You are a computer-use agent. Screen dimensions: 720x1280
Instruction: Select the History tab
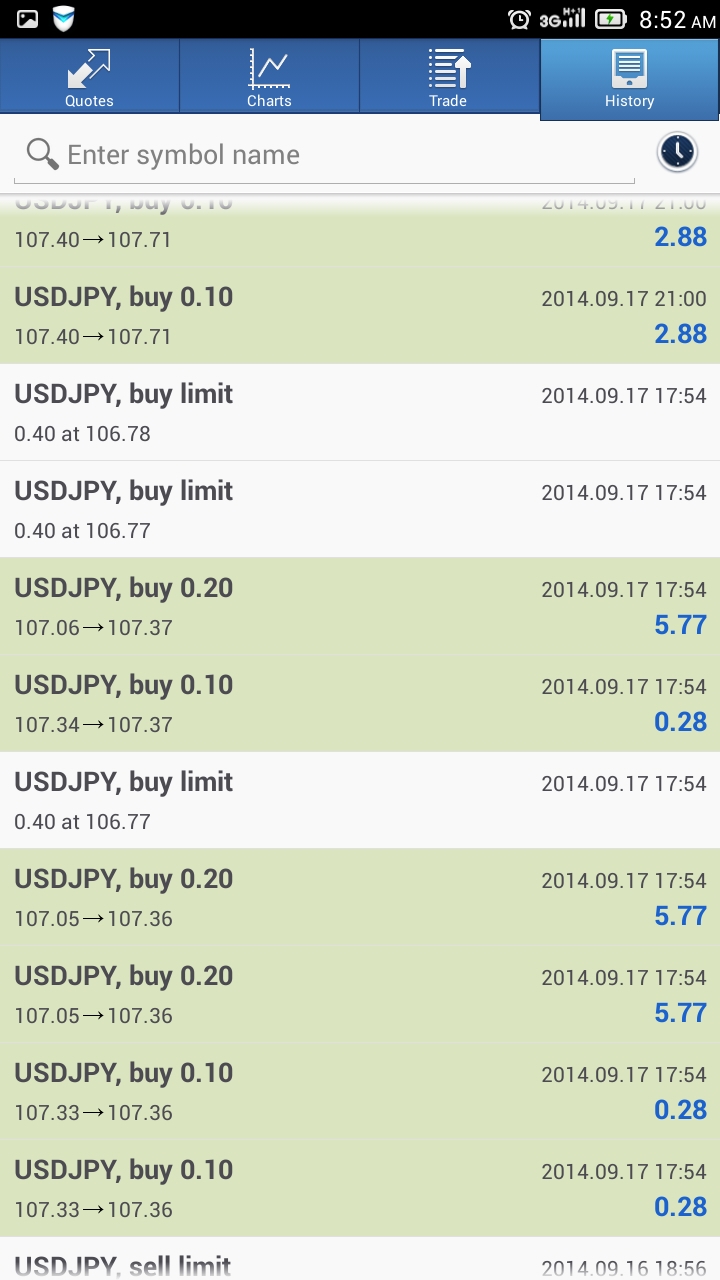tap(629, 78)
